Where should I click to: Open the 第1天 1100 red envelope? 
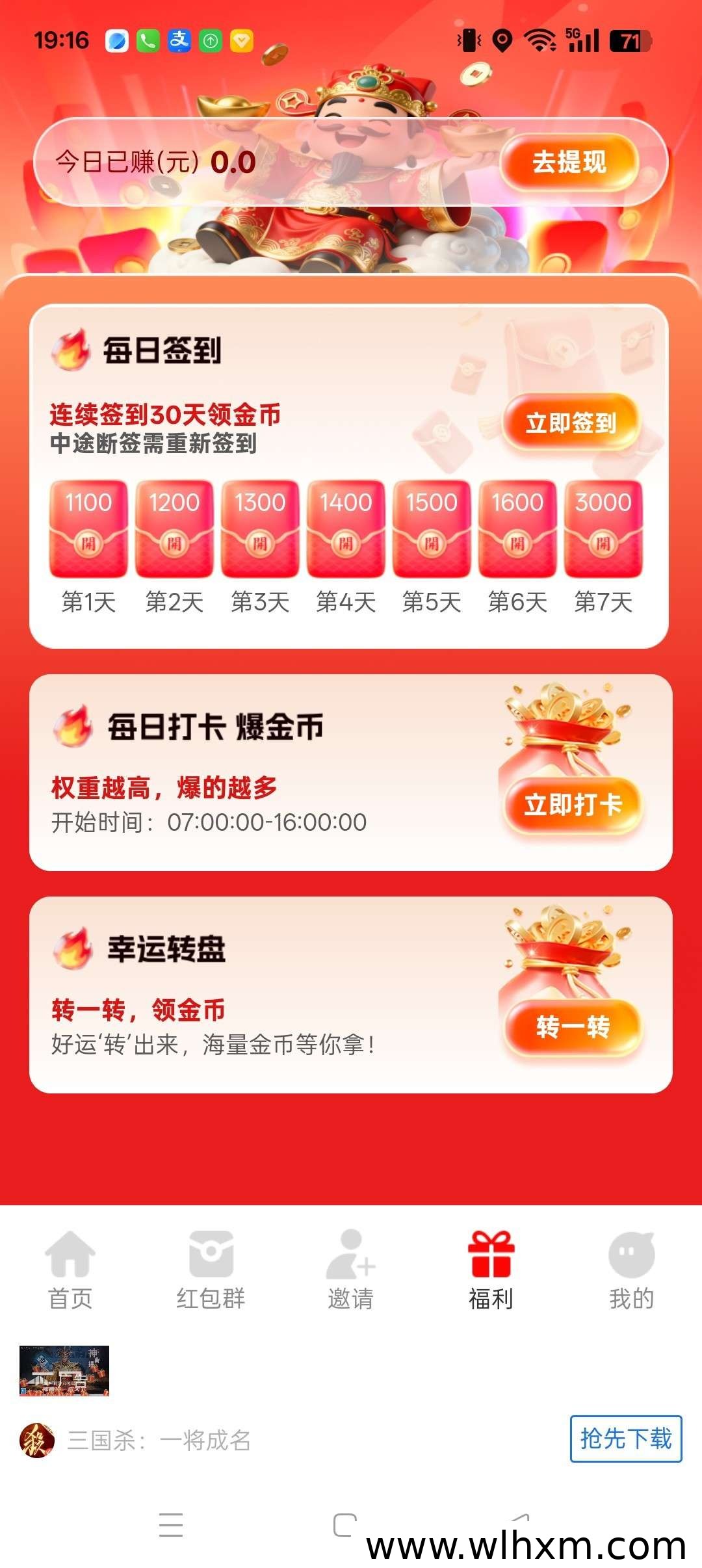pos(88,529)
